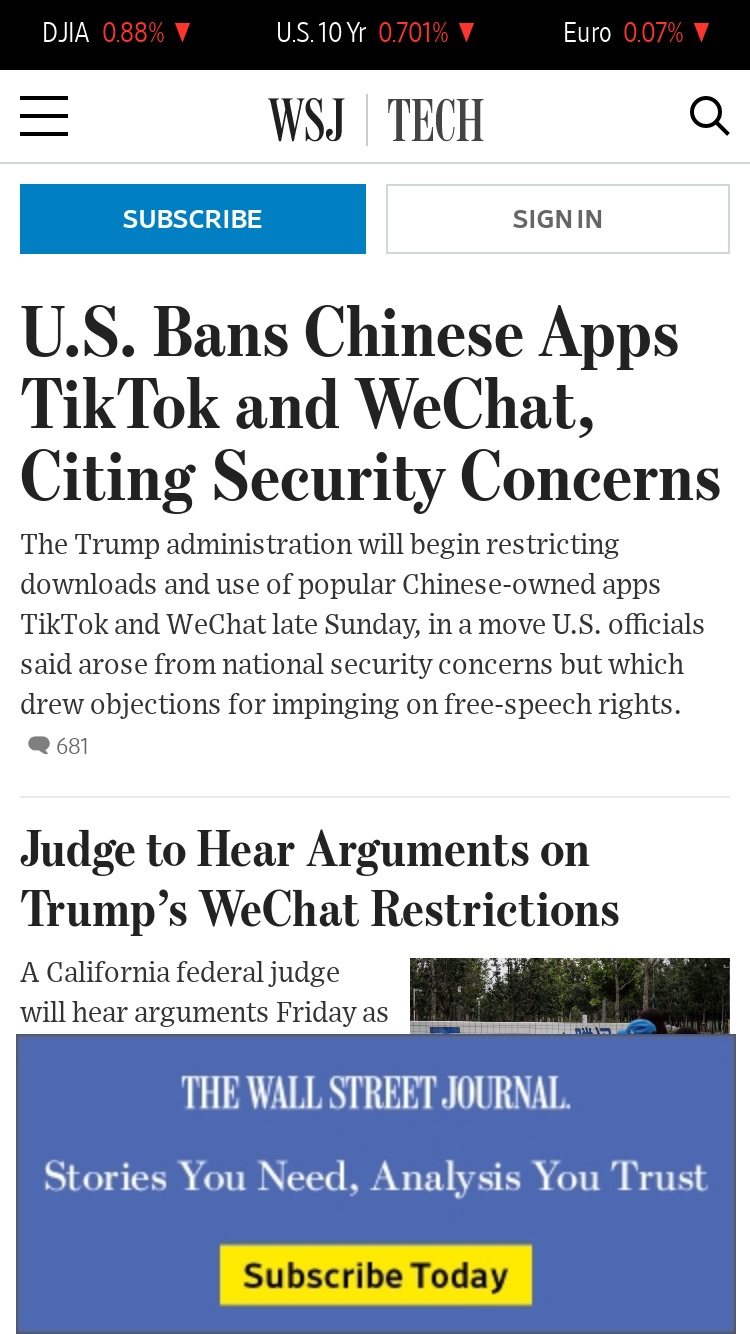Open U.S. 10 Yr quote in the ticker

pos(375,33)
